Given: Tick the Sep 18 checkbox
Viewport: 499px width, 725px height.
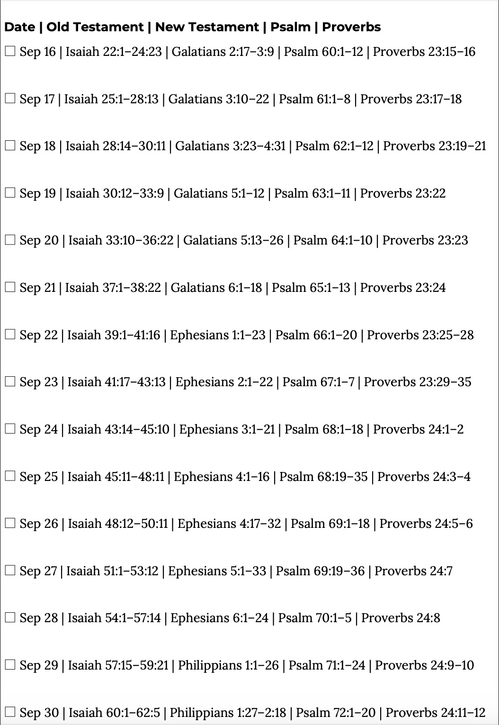Looking at the screenshot, I should click(x=10, y=145).
